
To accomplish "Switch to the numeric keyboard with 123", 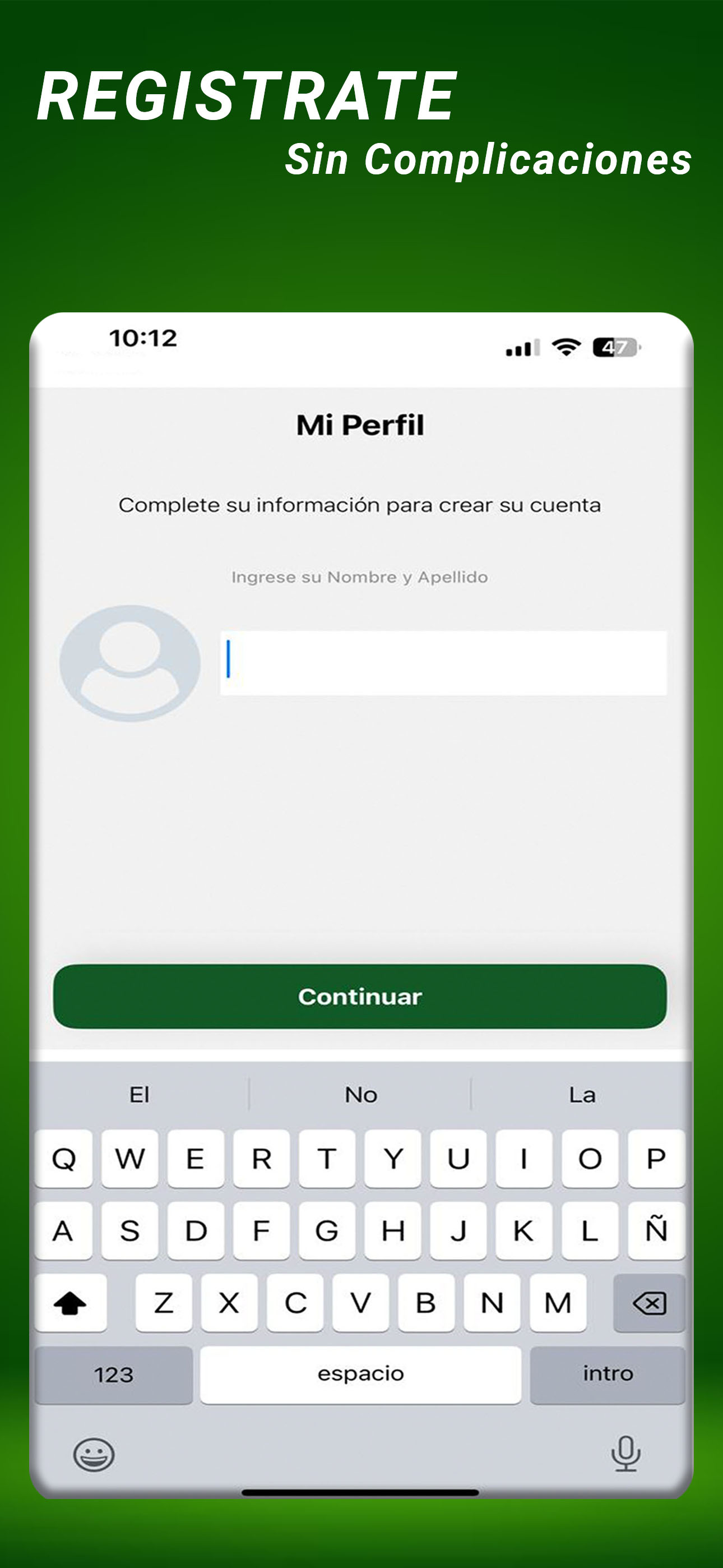I will tap(113, 1375).
